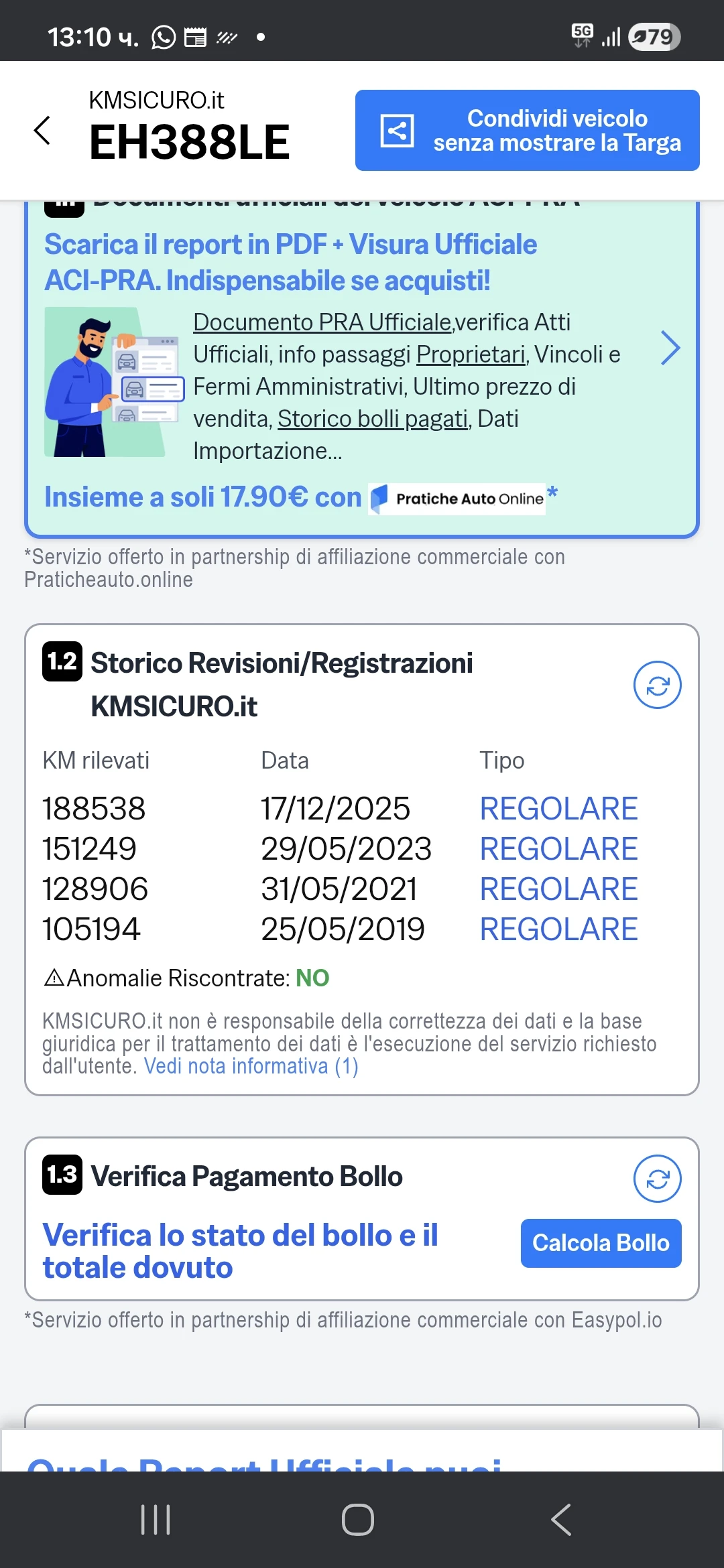The width and height of the screenshot is (724, 1568).
Task: Refresh the Verifica Pagamento Bollo section
Action: [656, 1177]
